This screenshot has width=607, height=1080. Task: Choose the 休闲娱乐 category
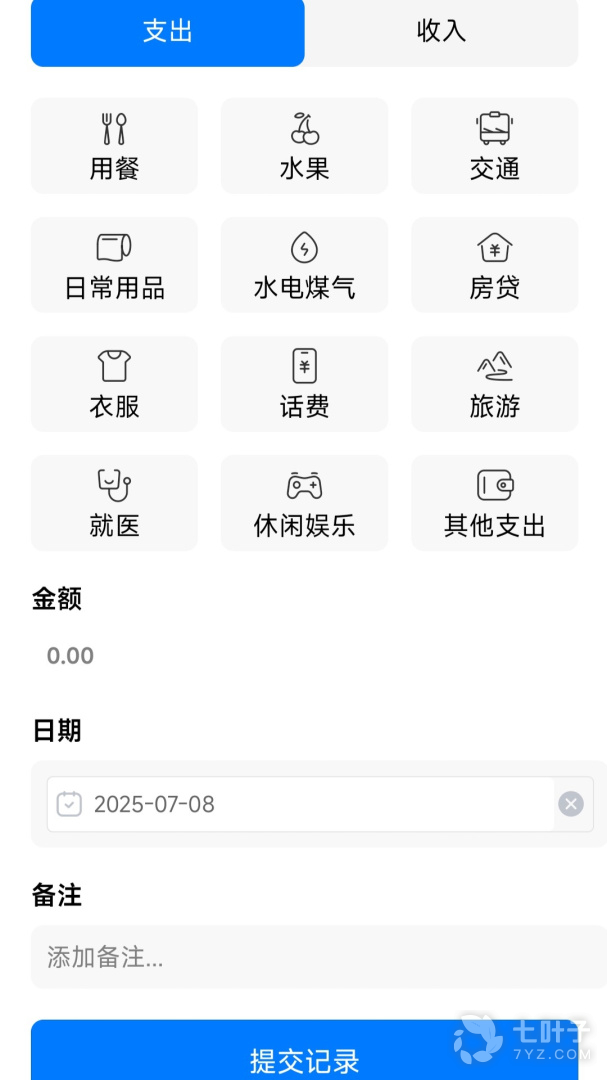[304, 503]
